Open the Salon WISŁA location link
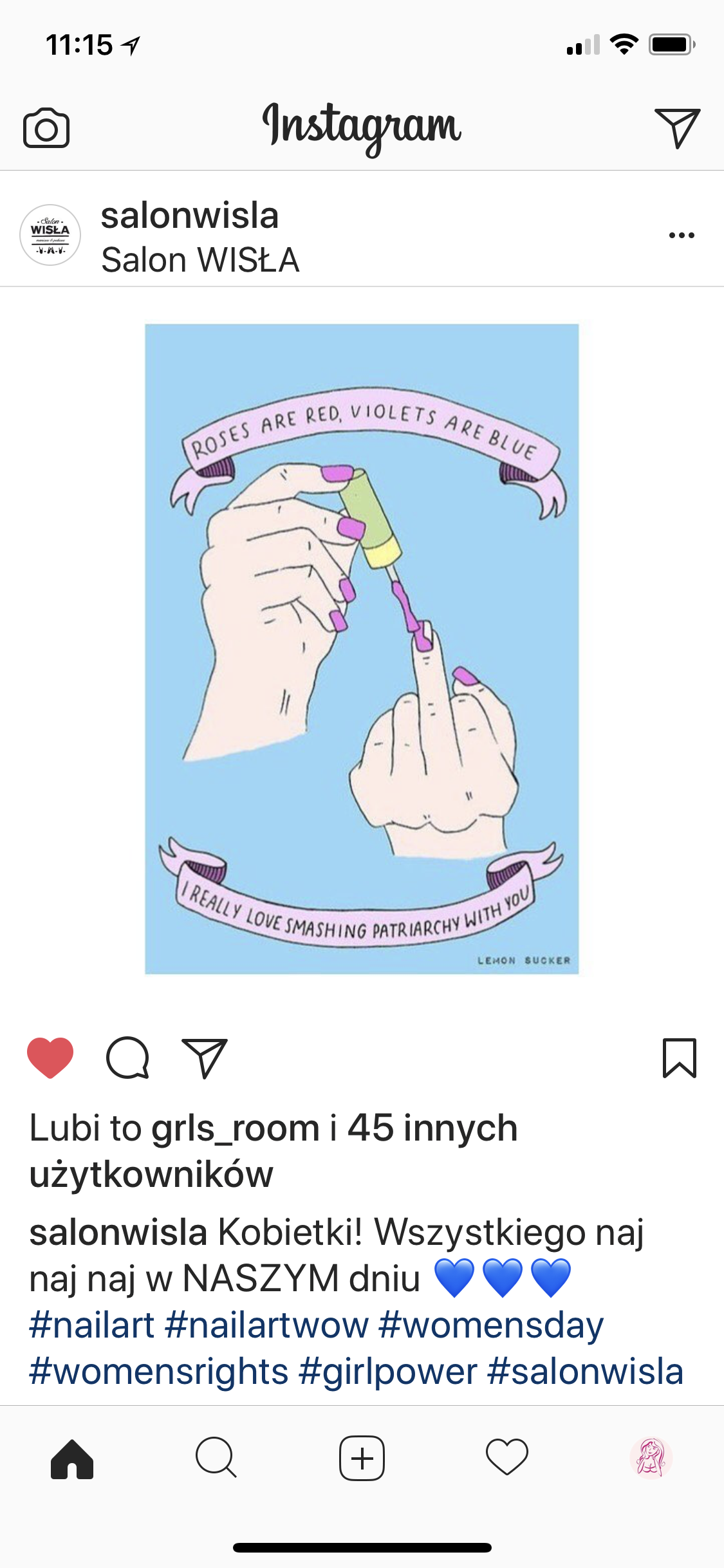The height and width of the screenshot is (1568, 724). pos(200,260)
